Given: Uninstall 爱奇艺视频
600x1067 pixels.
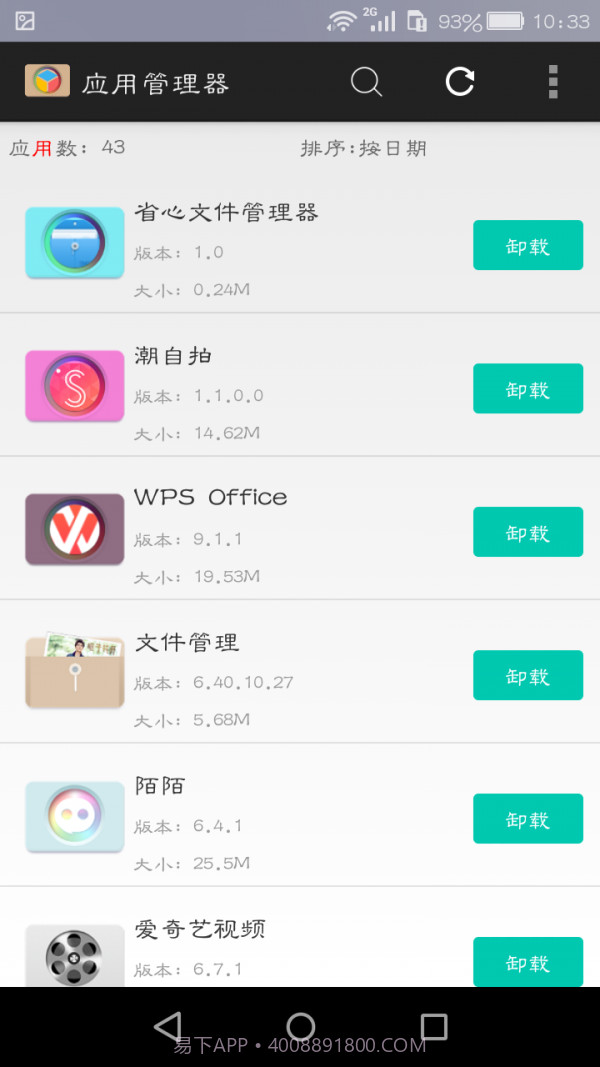Looking at the screenshot, I should 527,962.
